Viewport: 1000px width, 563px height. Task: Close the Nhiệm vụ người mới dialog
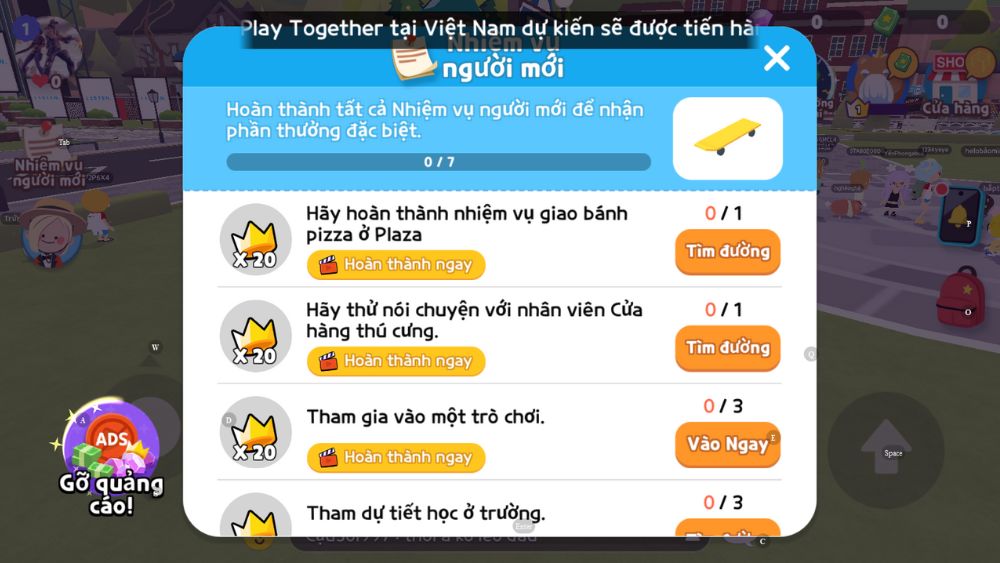point(776,58)
